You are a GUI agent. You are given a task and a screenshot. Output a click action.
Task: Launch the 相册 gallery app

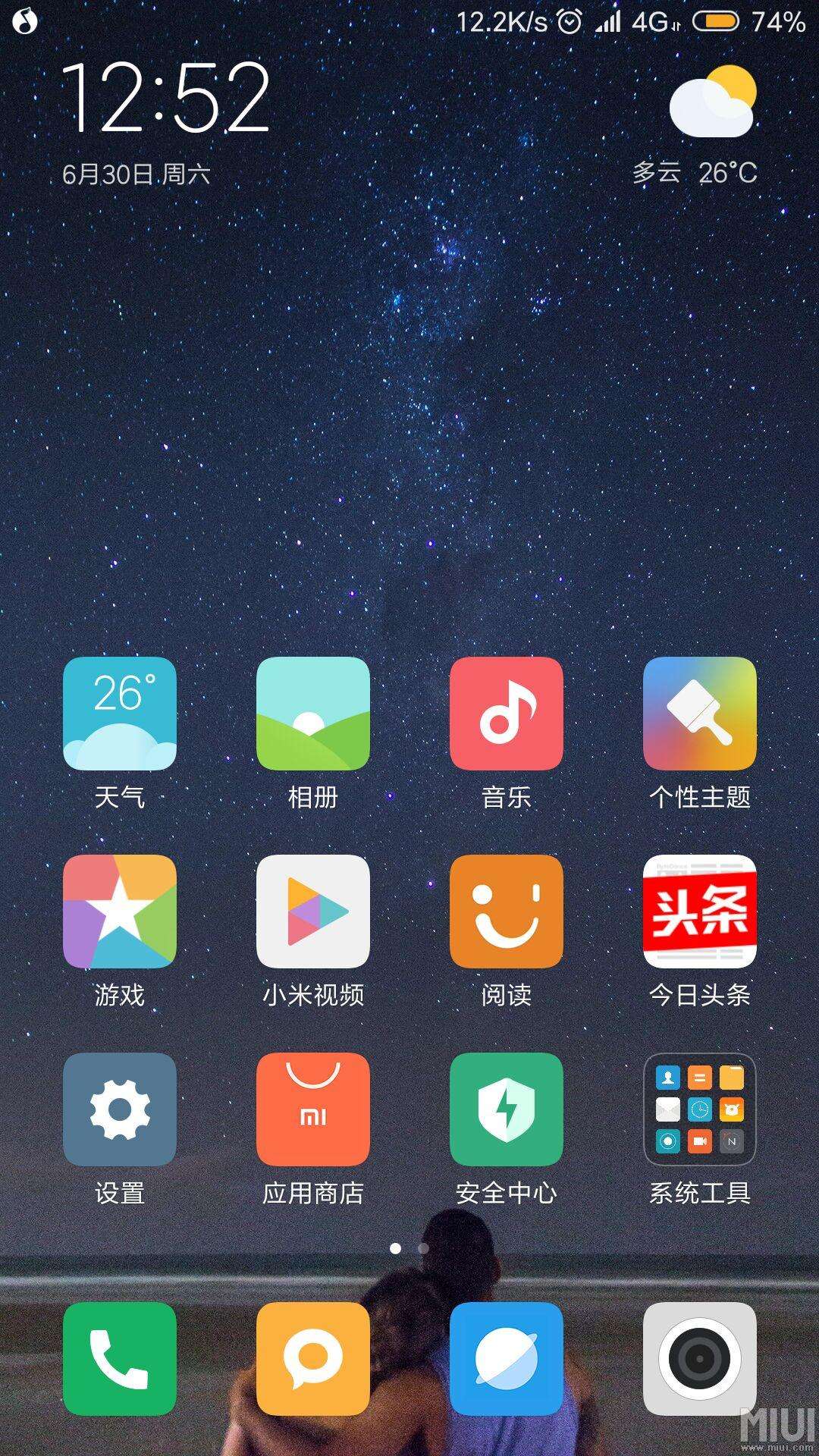(x=313, y=714)
